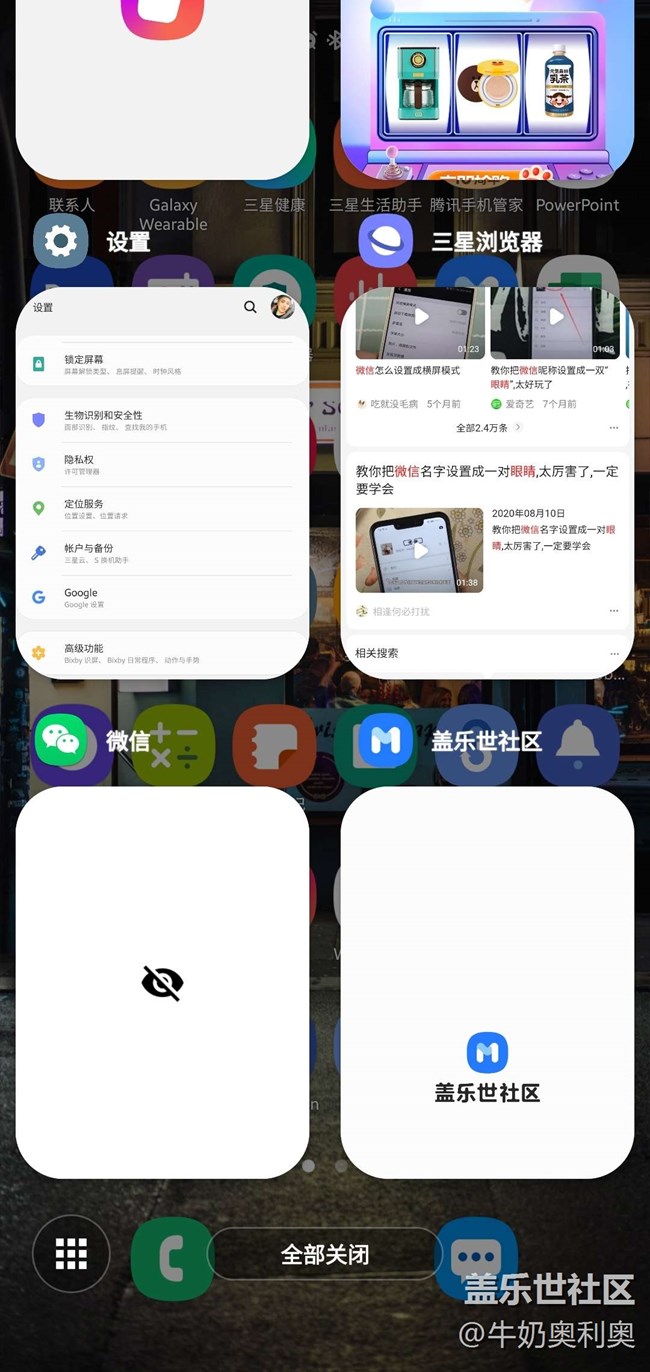The image size is (650, 1372).
Task: Tap the 三星浏览器 app icon
Action: (x=386, y=241)
